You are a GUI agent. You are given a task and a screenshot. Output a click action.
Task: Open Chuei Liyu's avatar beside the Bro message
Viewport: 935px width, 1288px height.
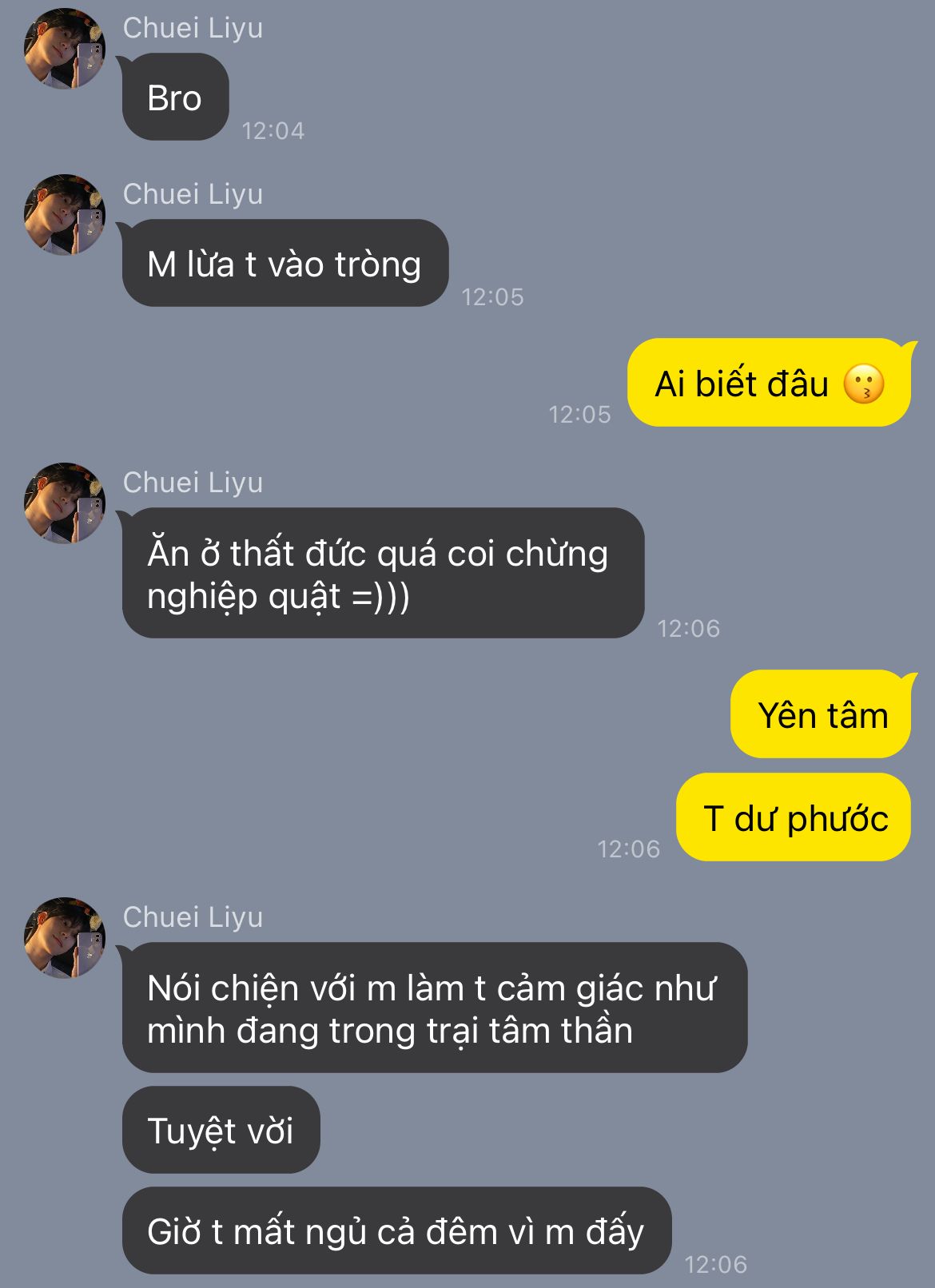pos(65,49)
